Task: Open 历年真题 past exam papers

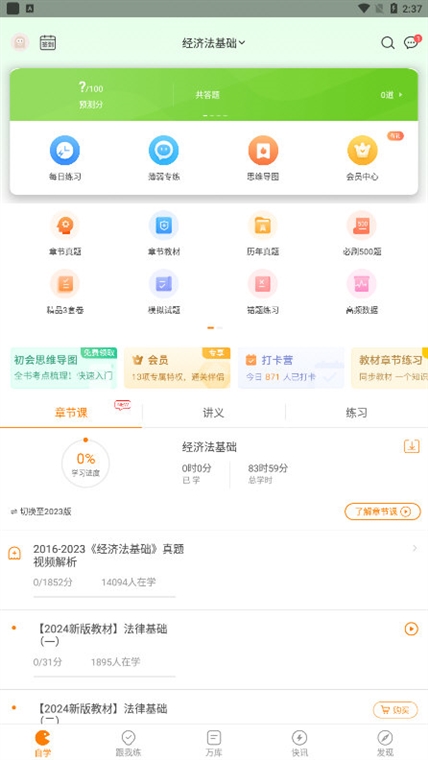Action: [x=263, y=234]
